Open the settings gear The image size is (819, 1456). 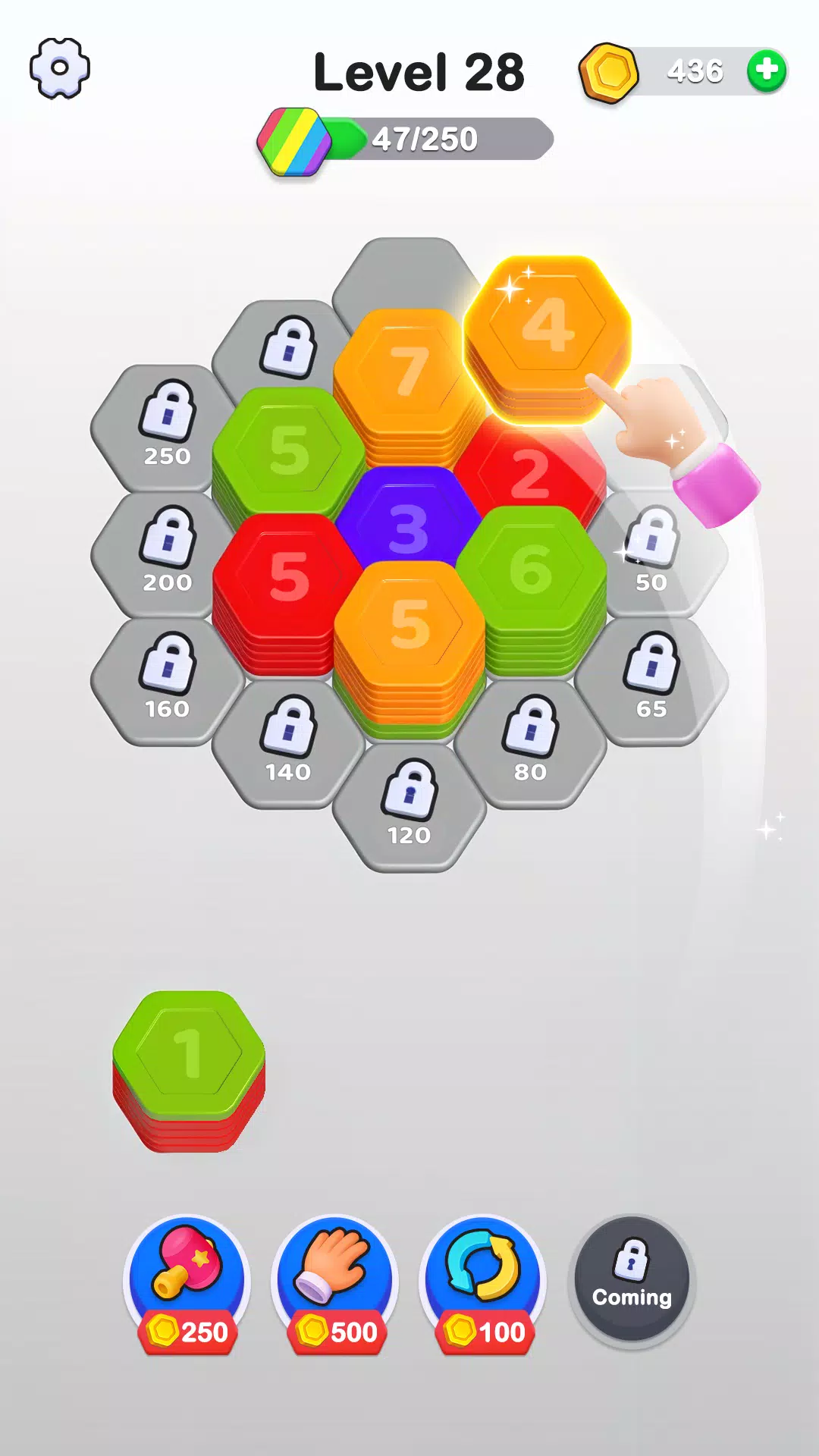pyautogui.click(x=59, y=68)
